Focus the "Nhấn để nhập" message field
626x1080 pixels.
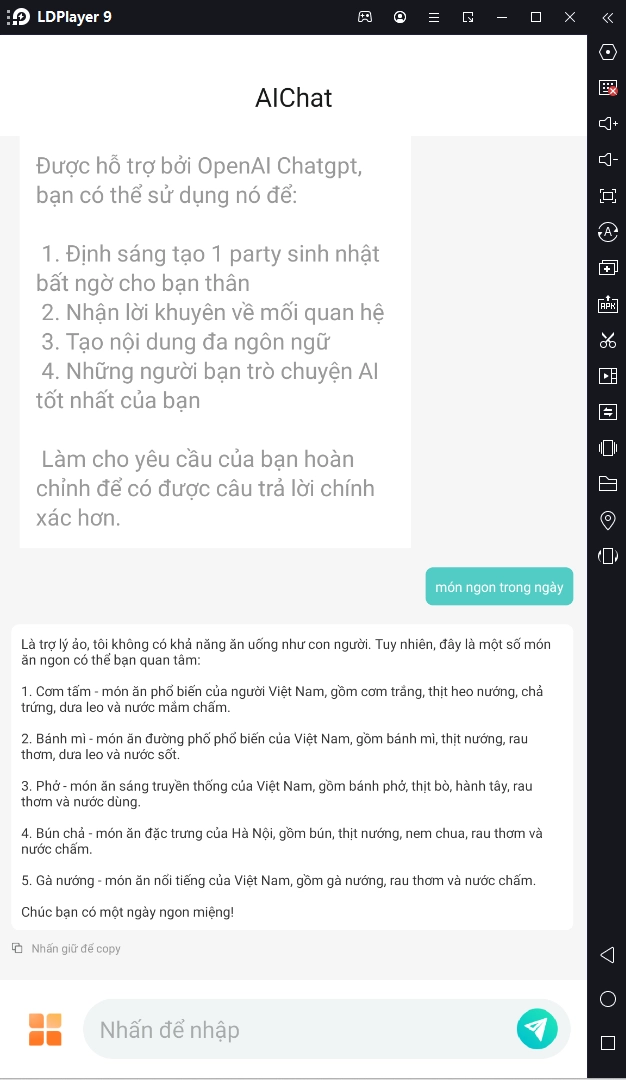click(x=300, y=1029)
